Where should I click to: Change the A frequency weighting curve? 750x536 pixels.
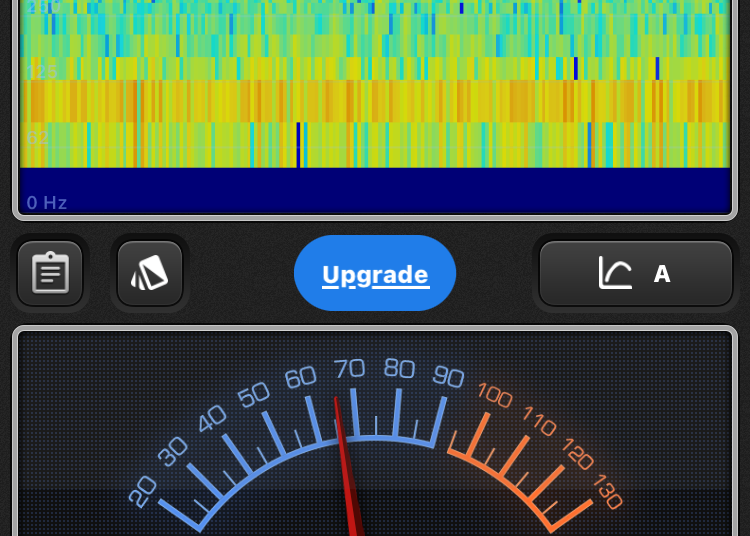coord(636,273)
